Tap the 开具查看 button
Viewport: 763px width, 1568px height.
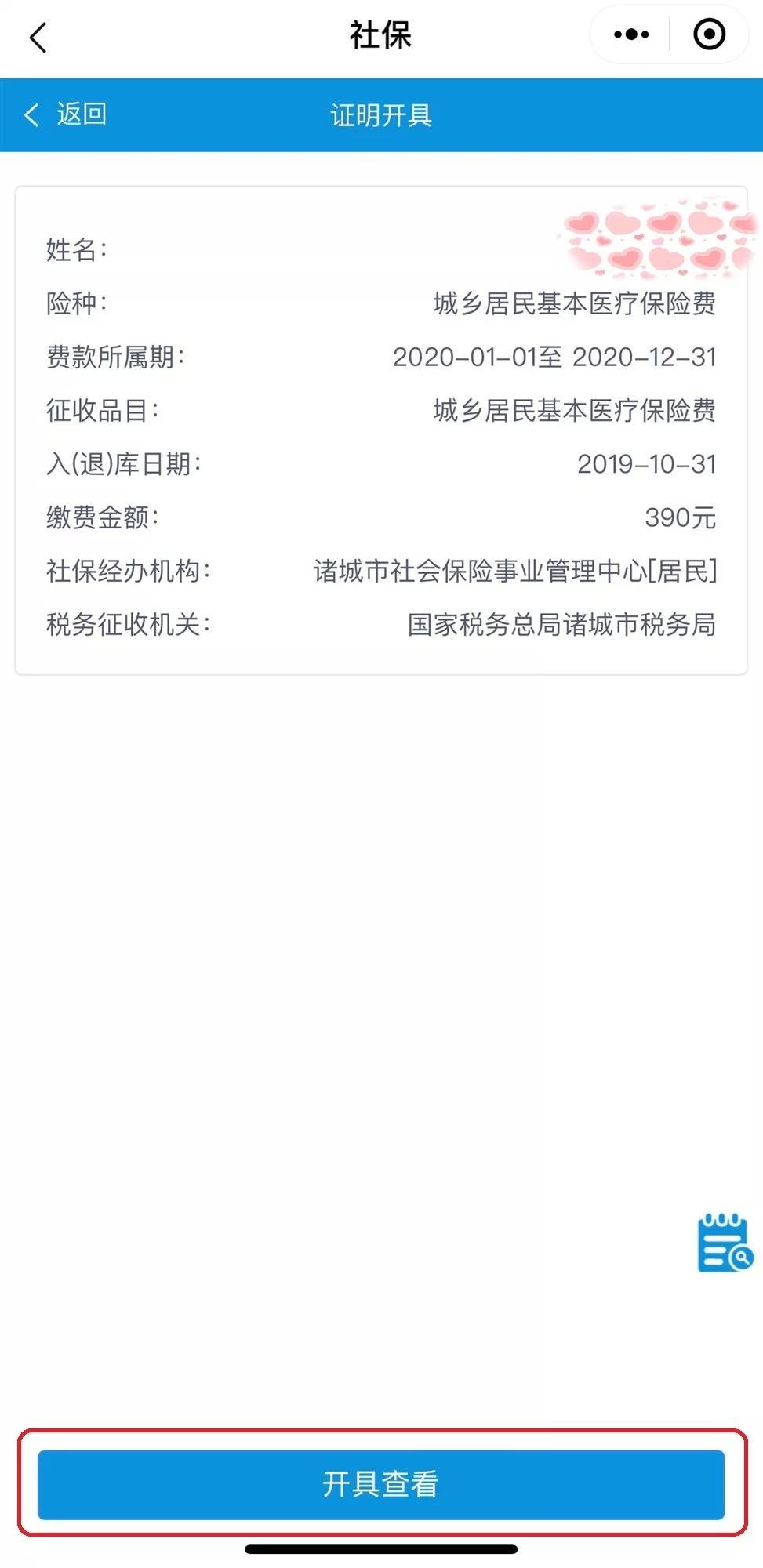tap(381, 1484)
